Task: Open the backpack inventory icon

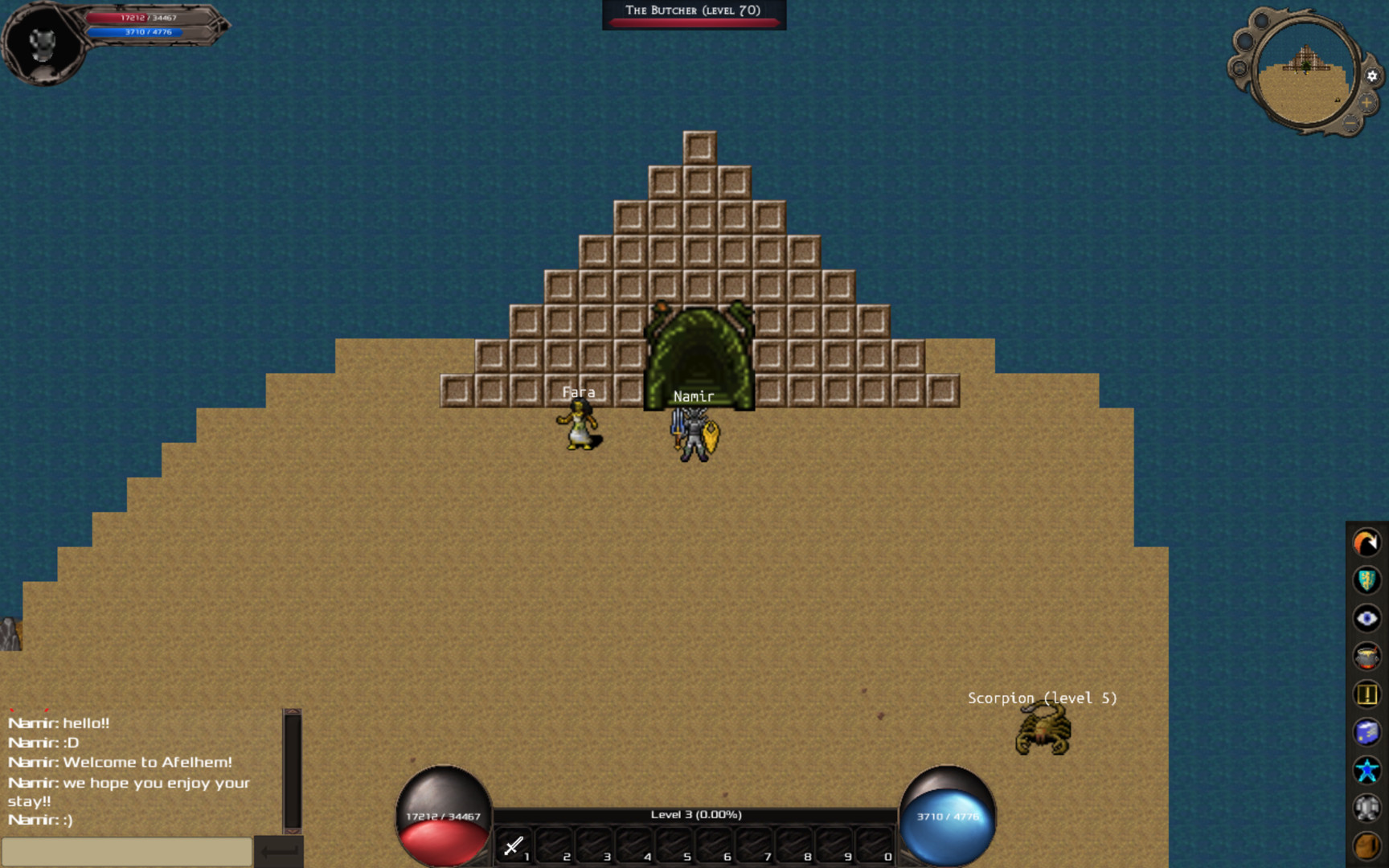Action: point(1366,845)
